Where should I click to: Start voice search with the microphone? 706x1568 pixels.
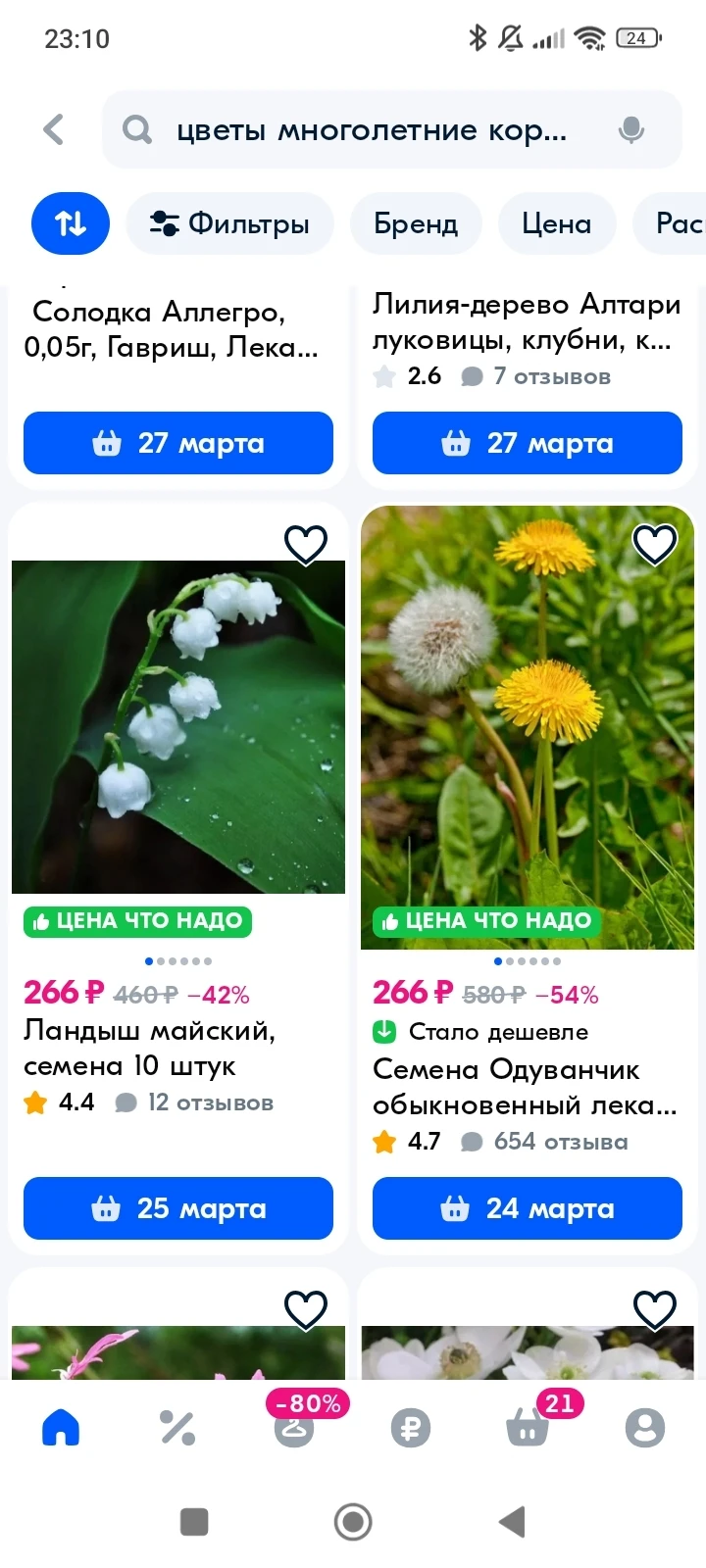coord(631,129)
